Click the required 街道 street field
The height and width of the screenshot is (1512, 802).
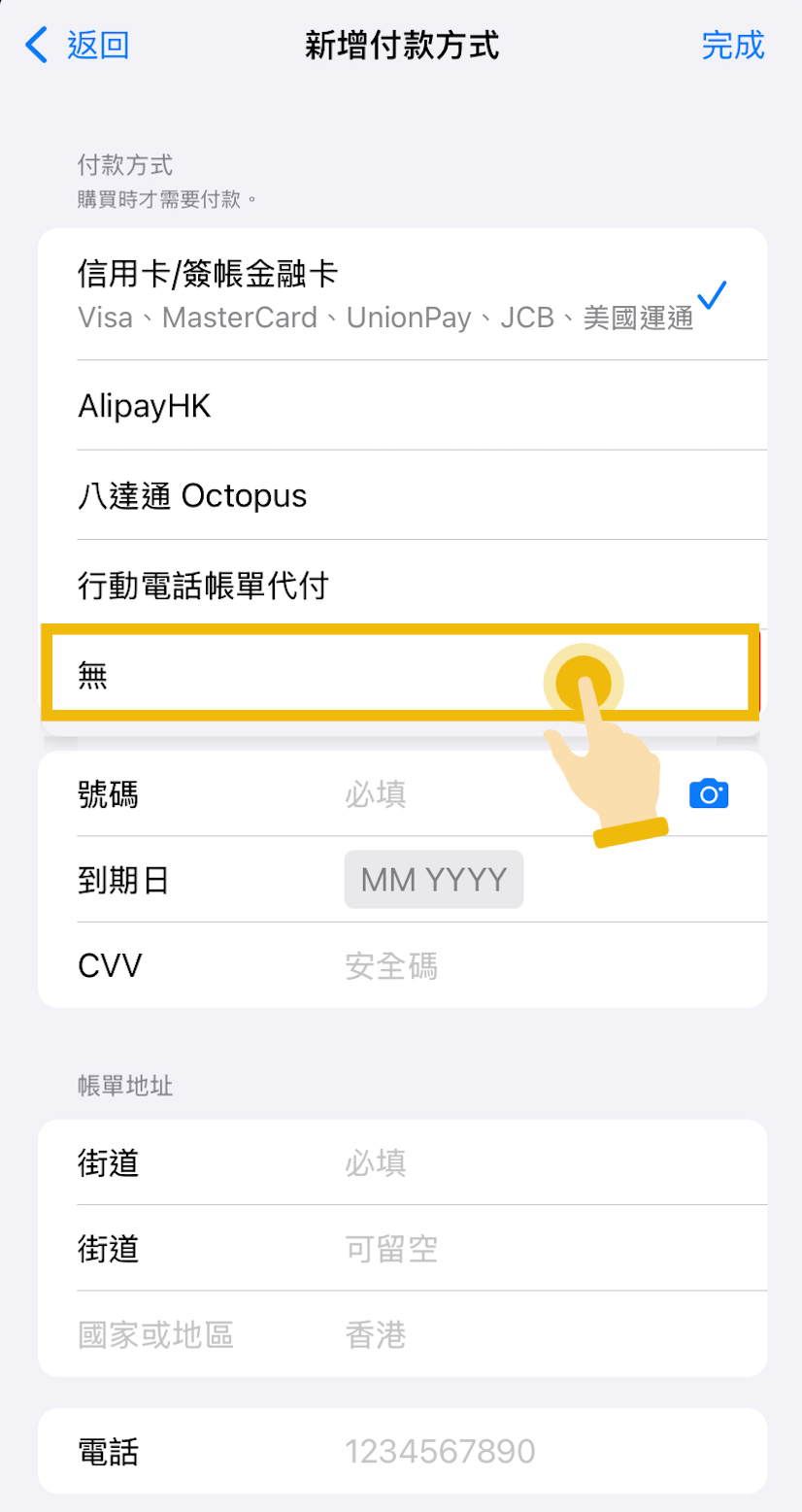coord(388,1163)
